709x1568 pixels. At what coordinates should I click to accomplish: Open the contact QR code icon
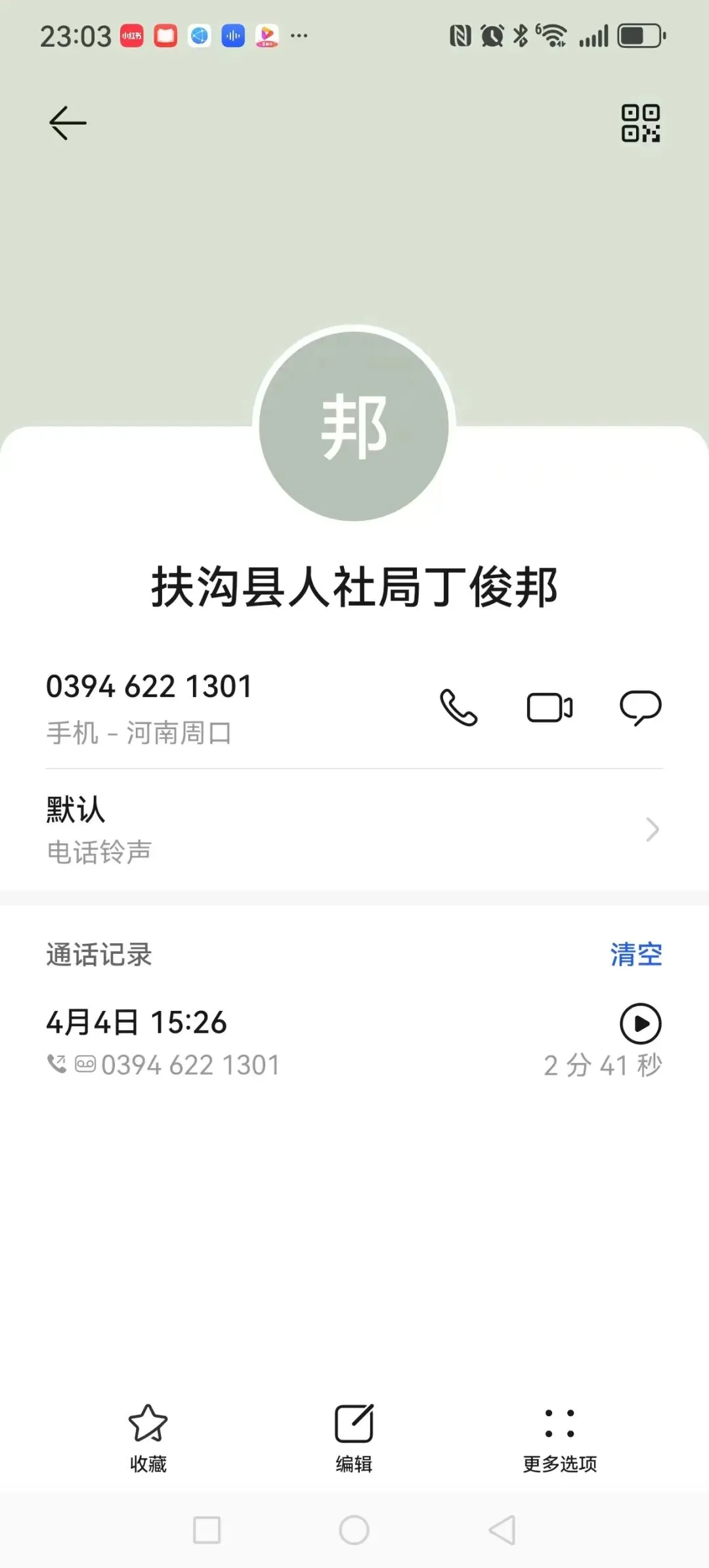(x=641, y=123)
